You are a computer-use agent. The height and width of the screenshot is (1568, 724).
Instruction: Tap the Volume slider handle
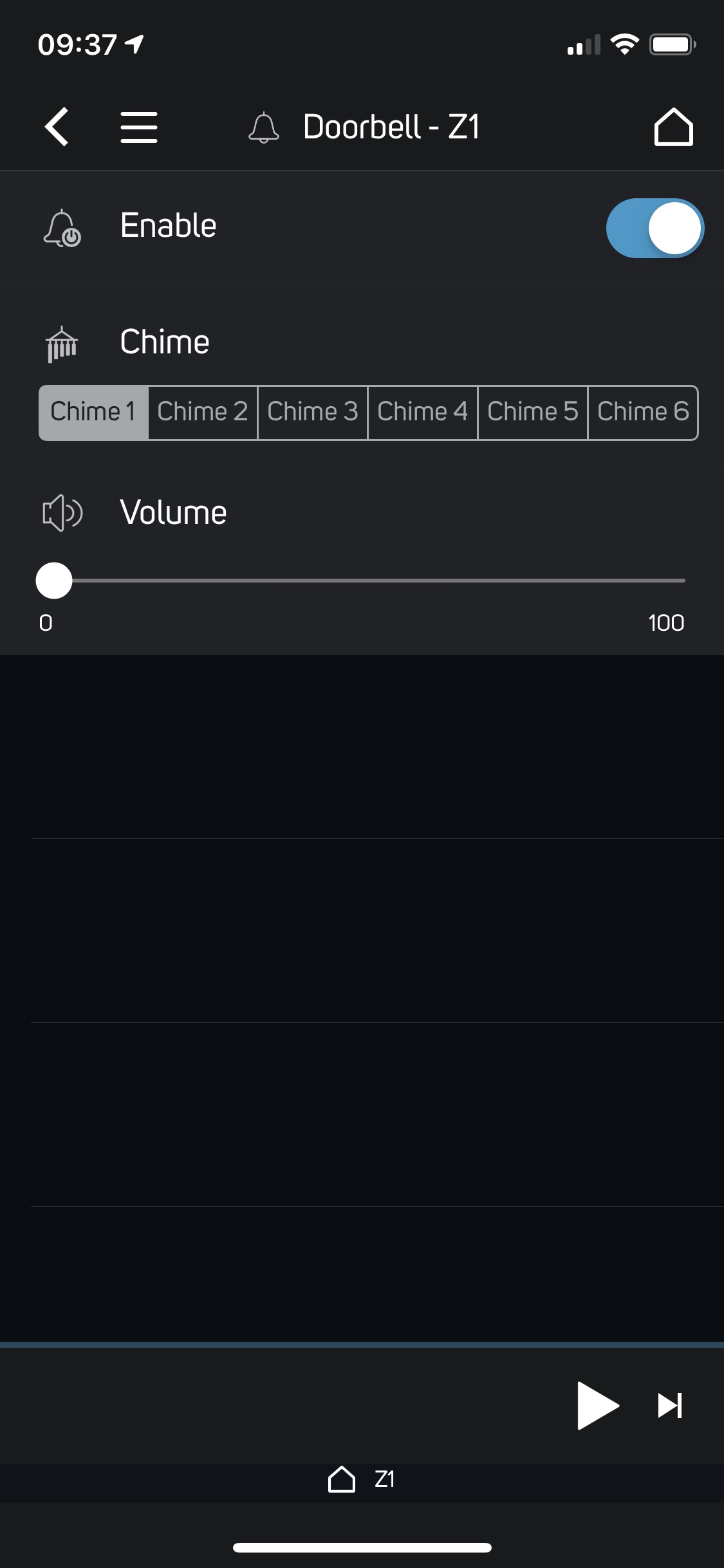pyautogui.click(x=54, y=581)
